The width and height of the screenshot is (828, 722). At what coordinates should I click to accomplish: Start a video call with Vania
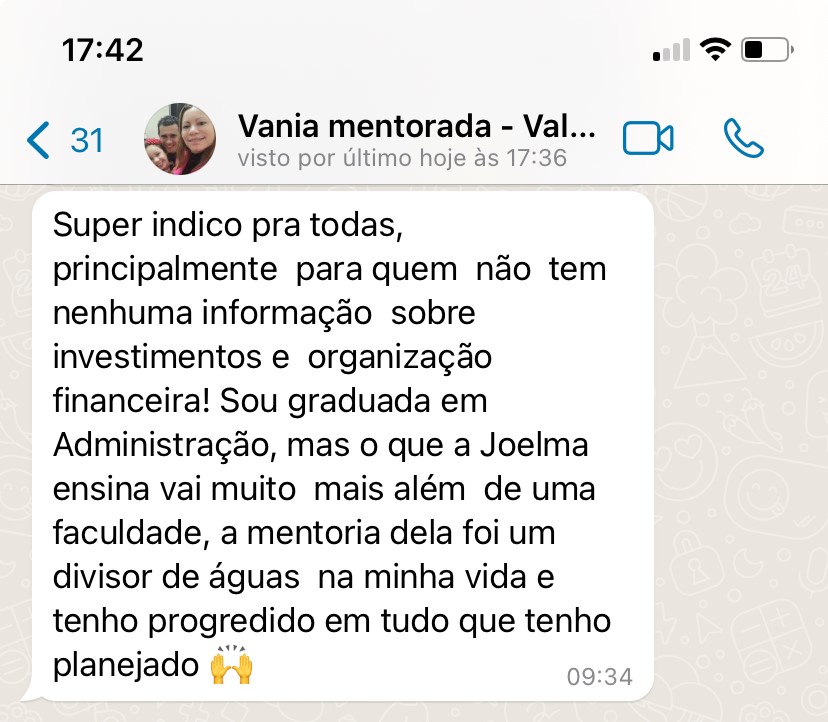648,138
